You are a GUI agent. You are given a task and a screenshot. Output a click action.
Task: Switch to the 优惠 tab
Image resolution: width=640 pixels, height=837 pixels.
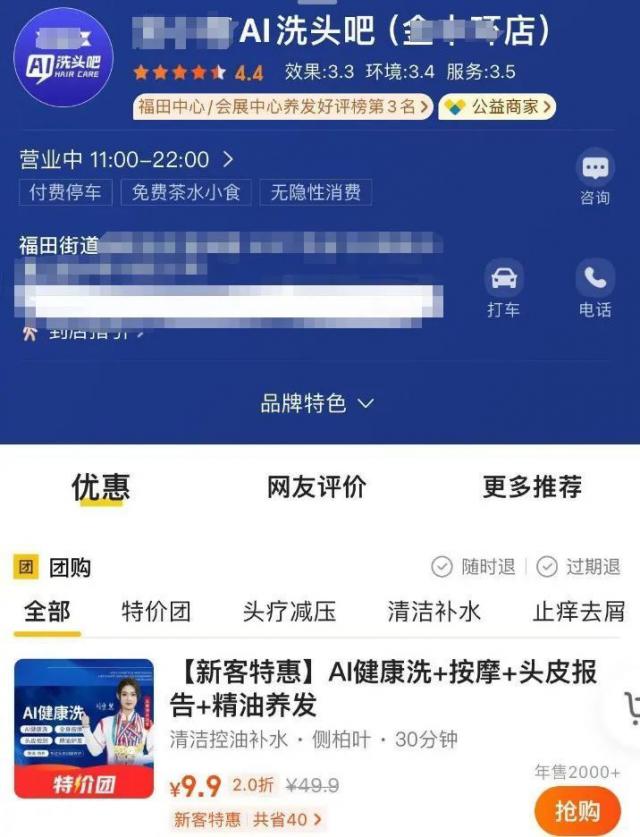(x=100, y=487)
